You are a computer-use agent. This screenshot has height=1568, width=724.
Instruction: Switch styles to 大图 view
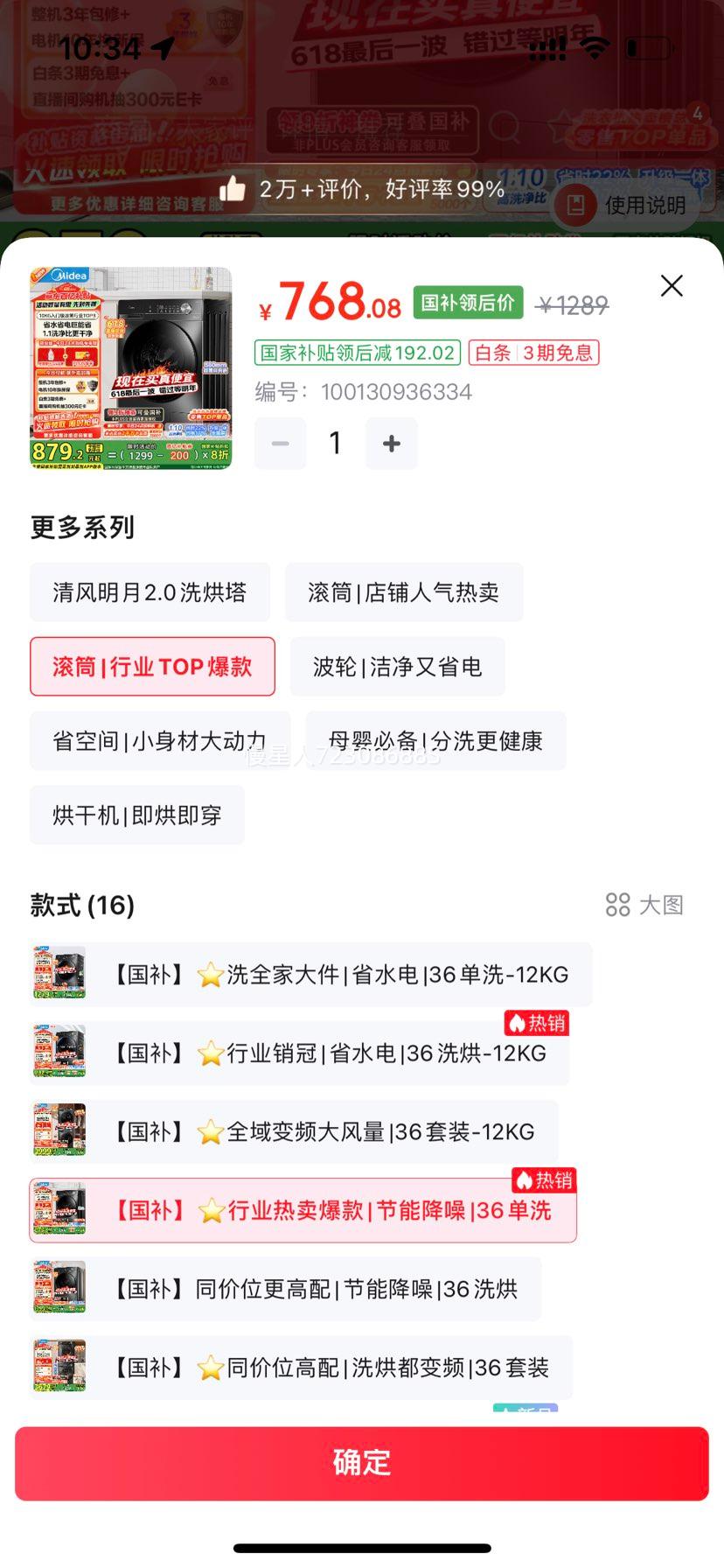tap(645, 905)
